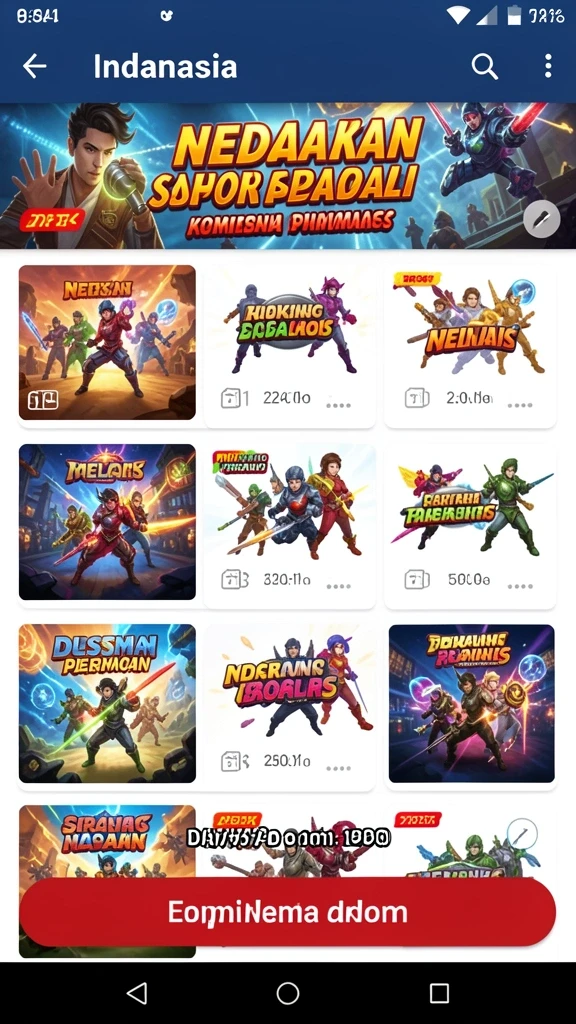Image resolution: width=576 pixels, height=1024 pixels.
Task: Open the first game card with red warrior
Action: 107,342
